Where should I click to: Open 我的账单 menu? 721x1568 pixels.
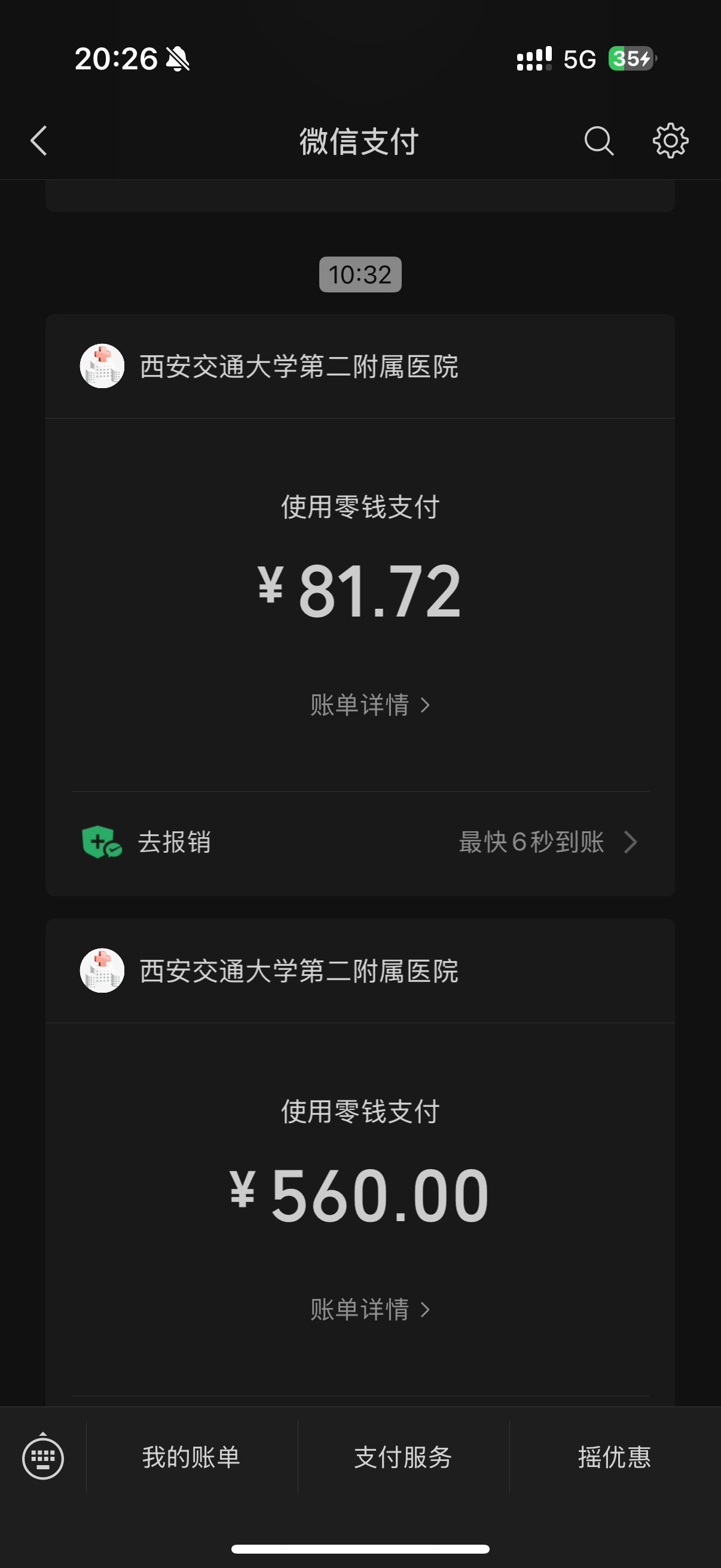click(x=192, y=1457)
